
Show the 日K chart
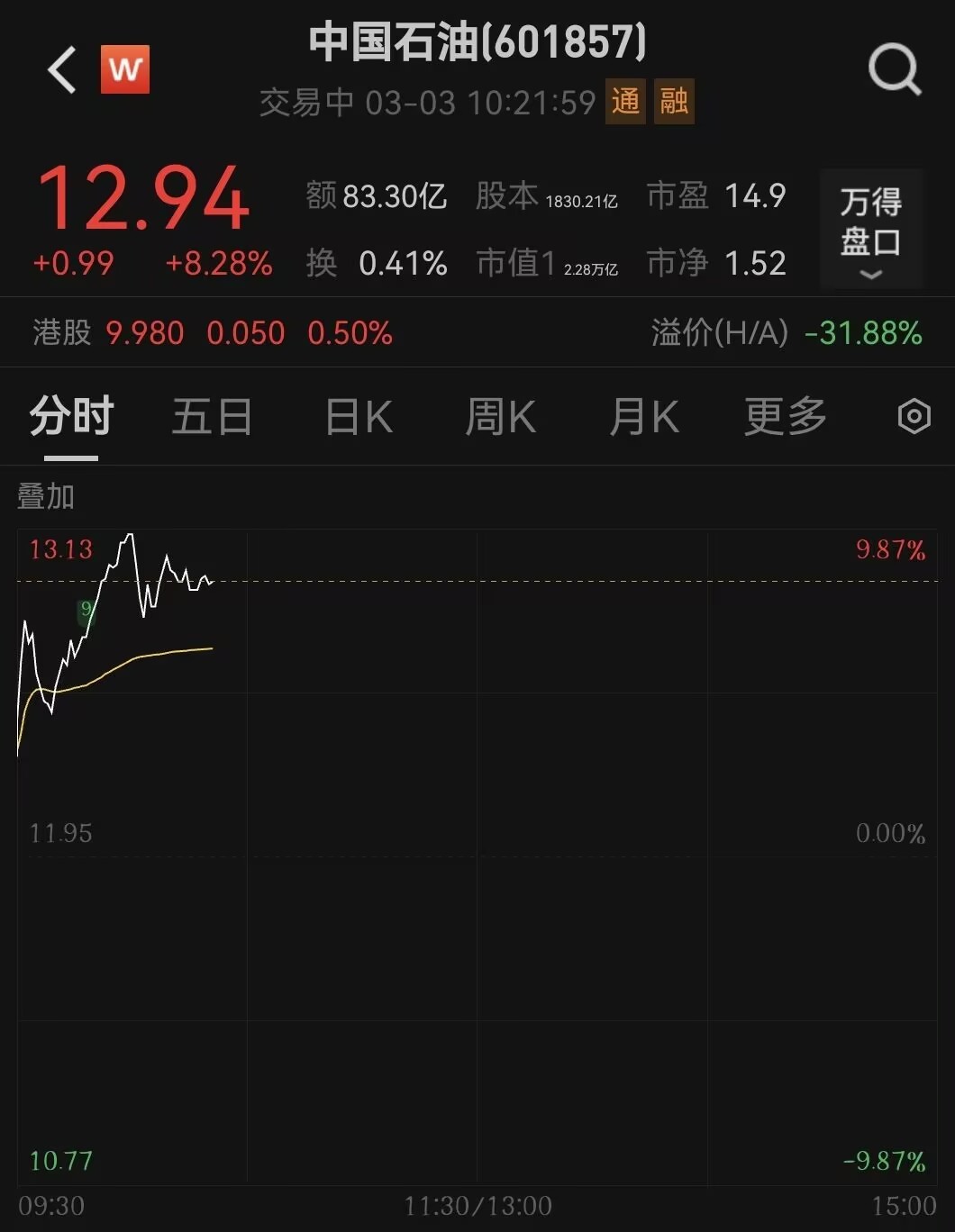tap(358, 417)
